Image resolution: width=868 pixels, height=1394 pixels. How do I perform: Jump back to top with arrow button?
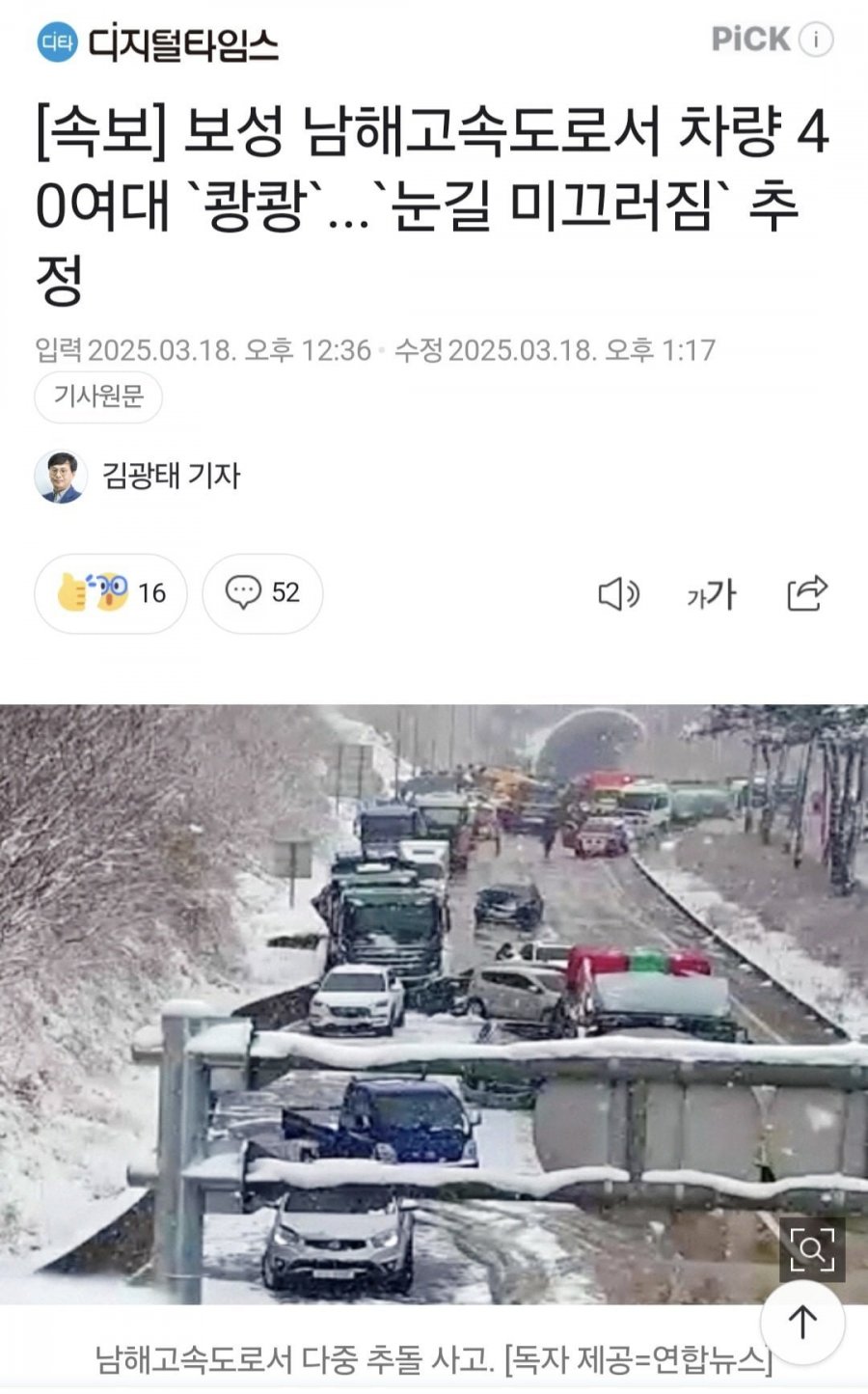802,1322
